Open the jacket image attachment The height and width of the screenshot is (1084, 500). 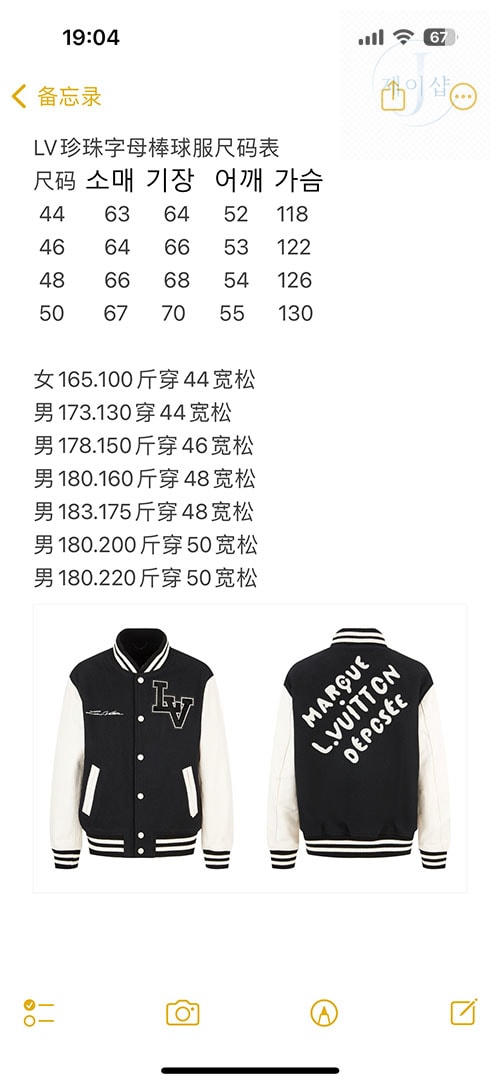(x=250, y=748)
